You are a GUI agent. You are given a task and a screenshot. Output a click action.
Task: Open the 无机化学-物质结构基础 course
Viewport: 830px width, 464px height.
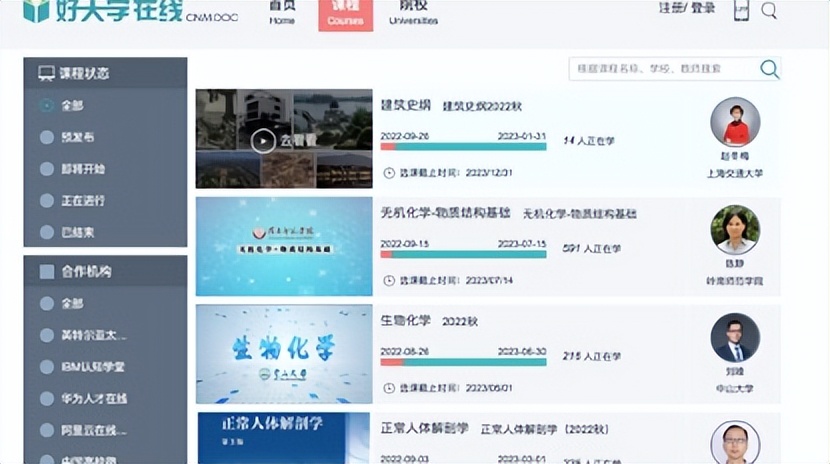click(x=445, y=213)
